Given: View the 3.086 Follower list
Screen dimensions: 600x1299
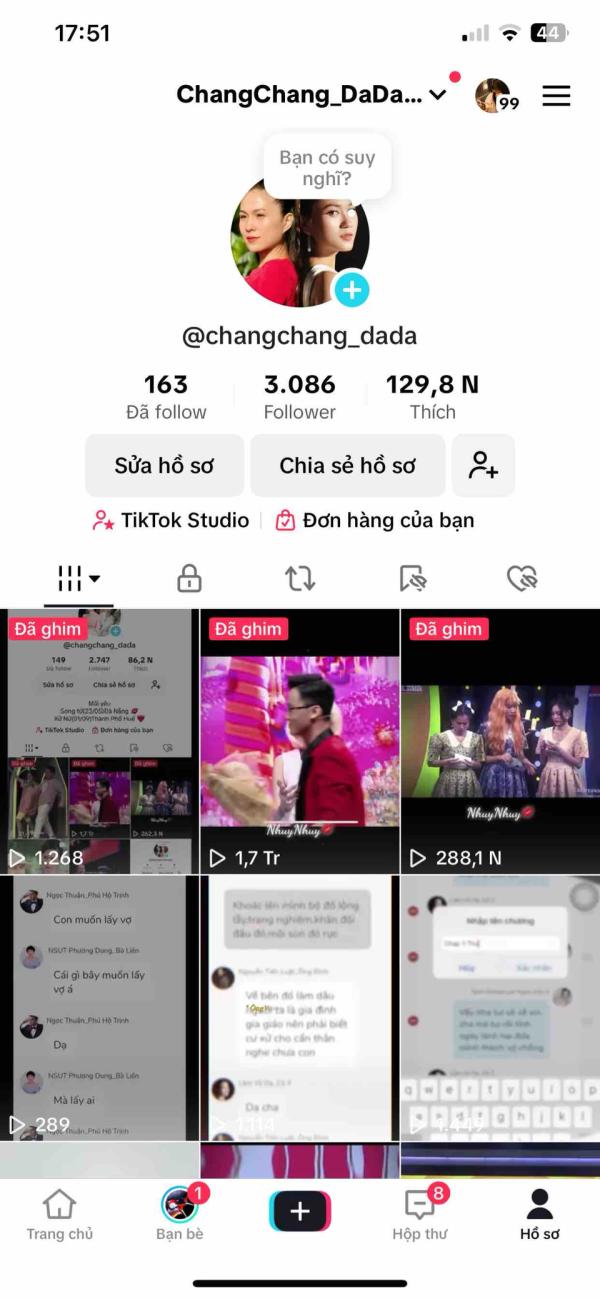Looking at the screenshot, I should 299,397.
